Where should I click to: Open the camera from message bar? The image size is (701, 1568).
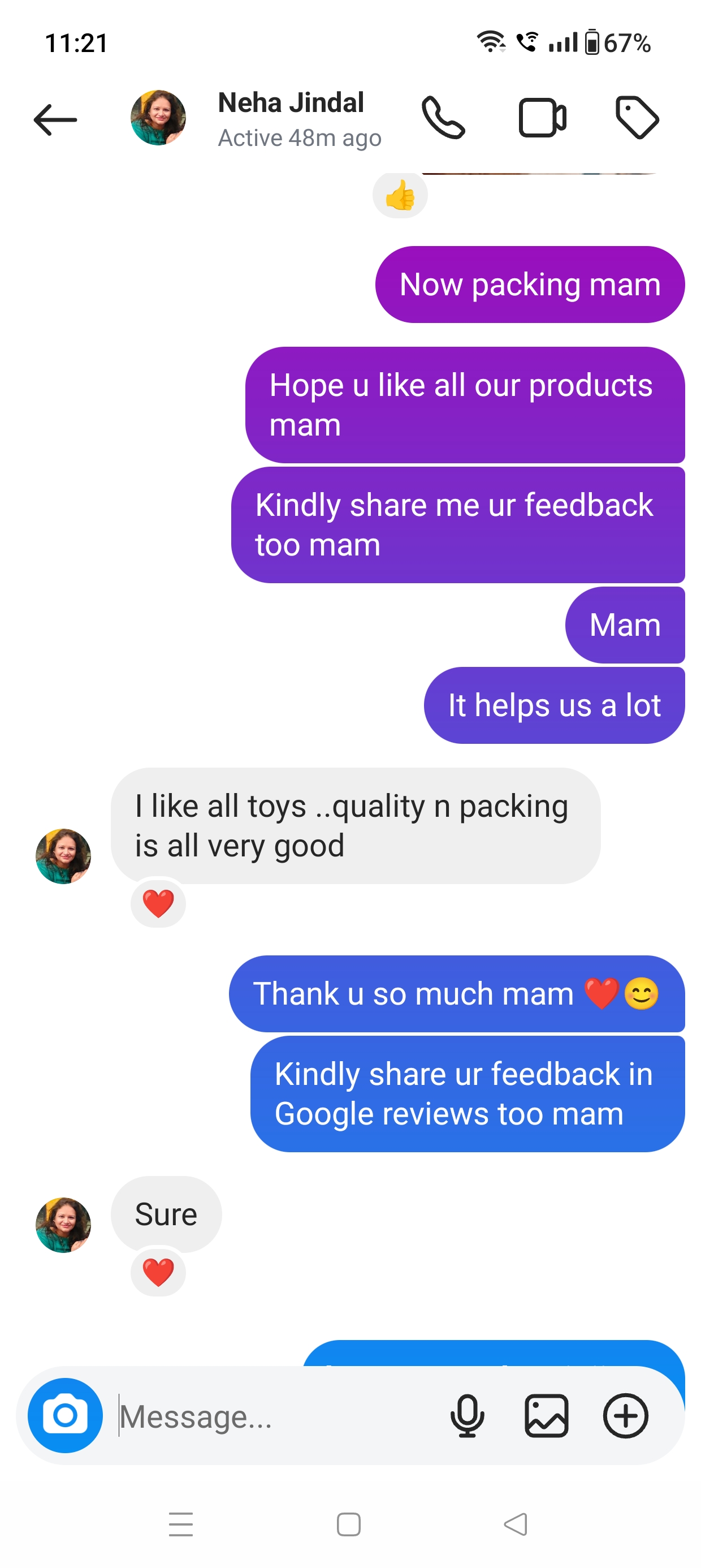65,1415
